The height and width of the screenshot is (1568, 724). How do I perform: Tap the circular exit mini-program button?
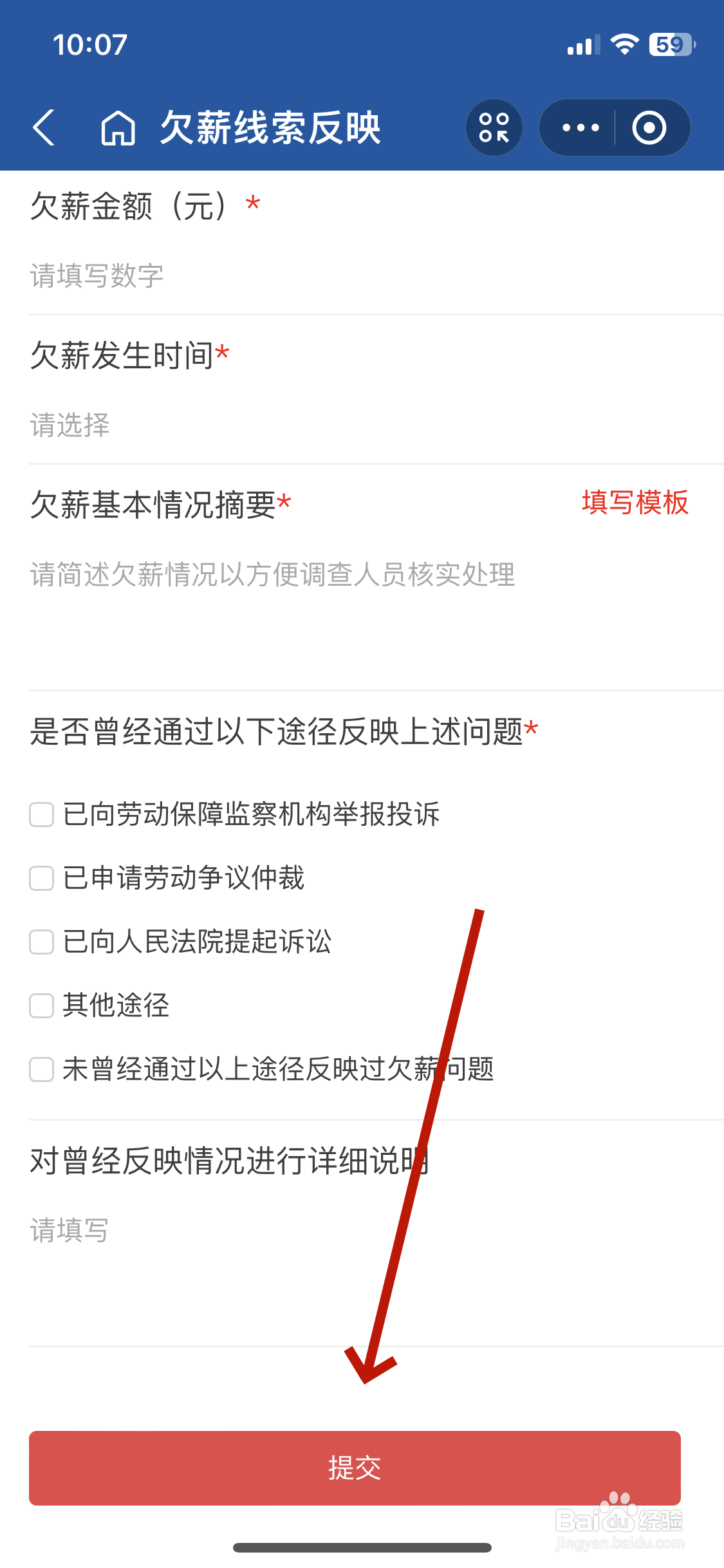648,127
